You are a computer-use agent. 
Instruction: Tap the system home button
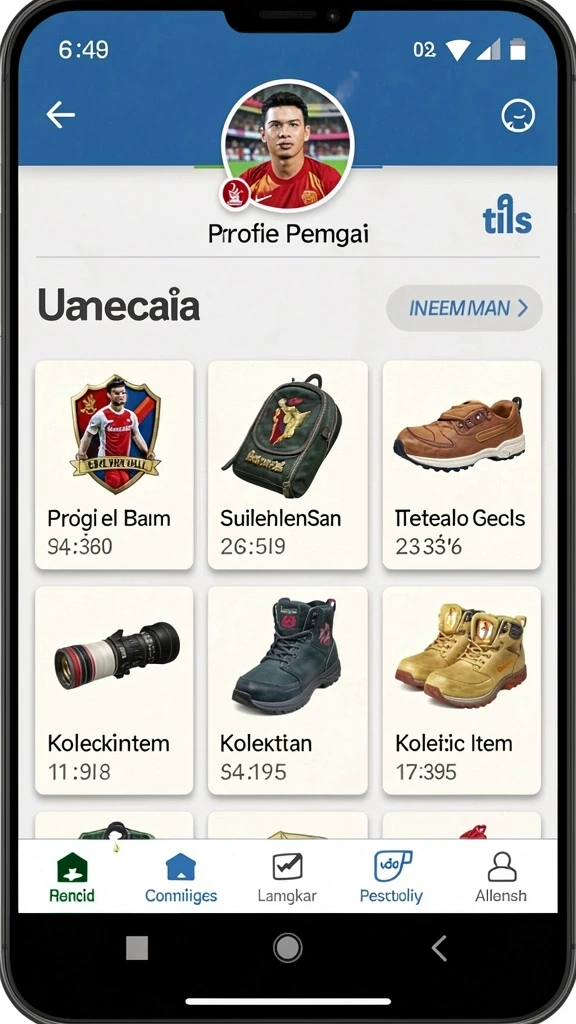pos(288,948)
